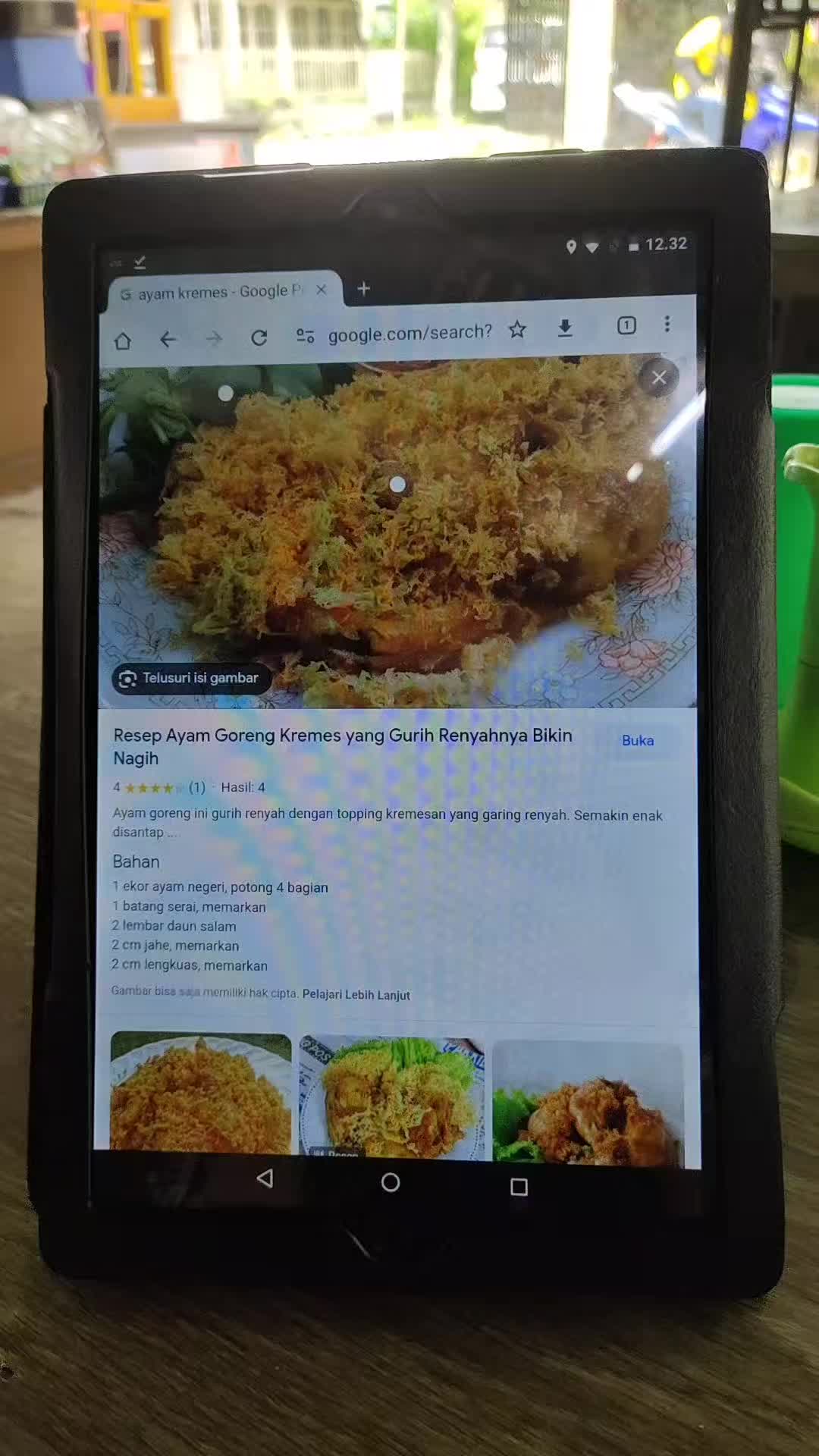819x1456 pixels.
Task: Open a new browser tab
Action: point(364,289)
